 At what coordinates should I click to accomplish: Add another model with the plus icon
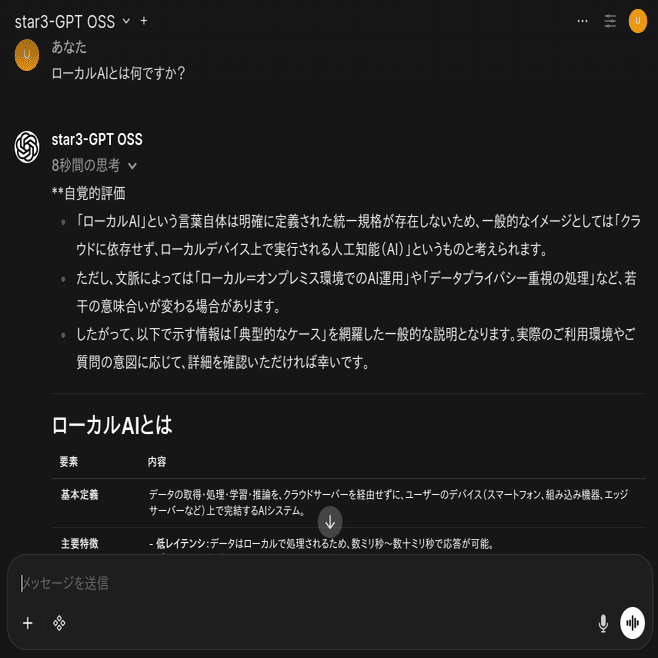point(144,20)
